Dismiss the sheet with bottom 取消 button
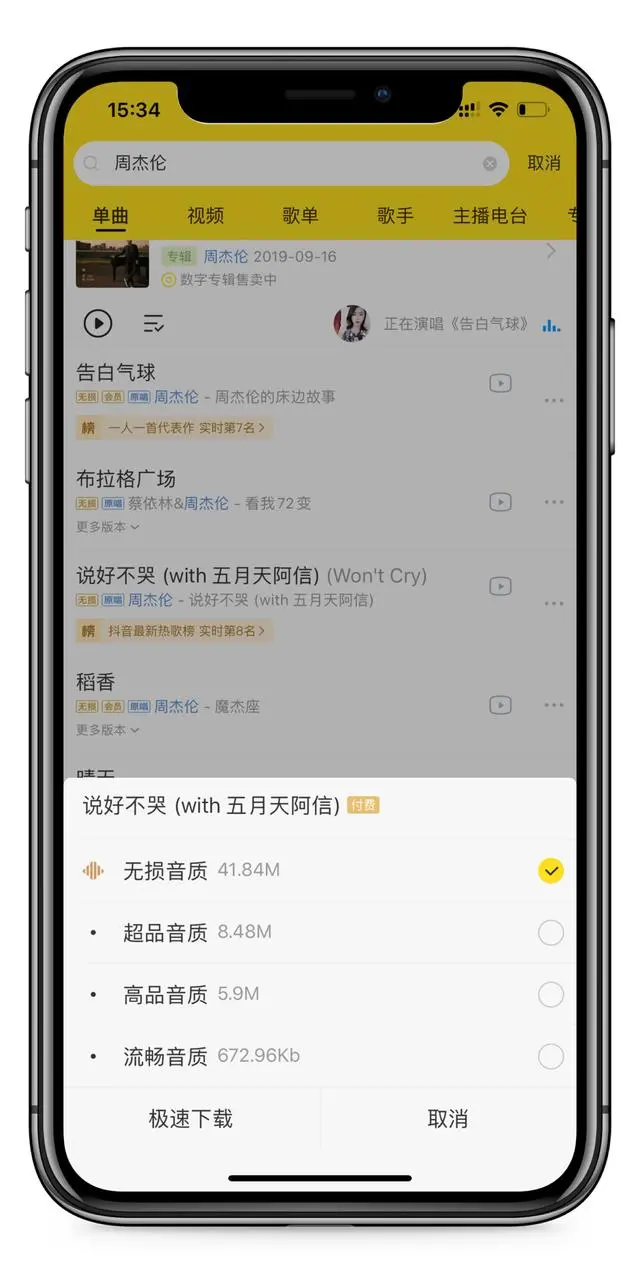 [447, 1119]
